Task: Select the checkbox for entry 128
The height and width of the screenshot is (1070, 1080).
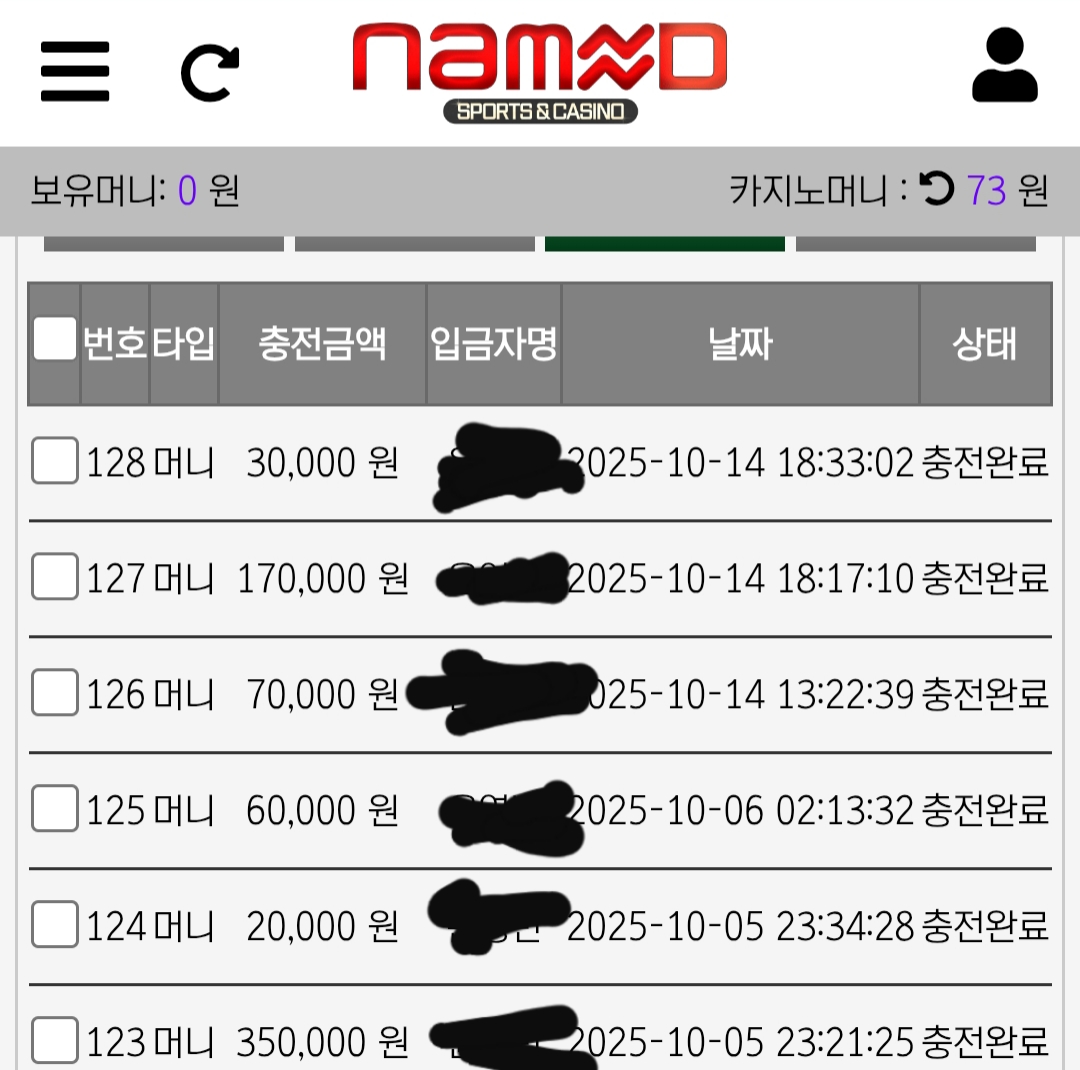Action: (54, 460)
